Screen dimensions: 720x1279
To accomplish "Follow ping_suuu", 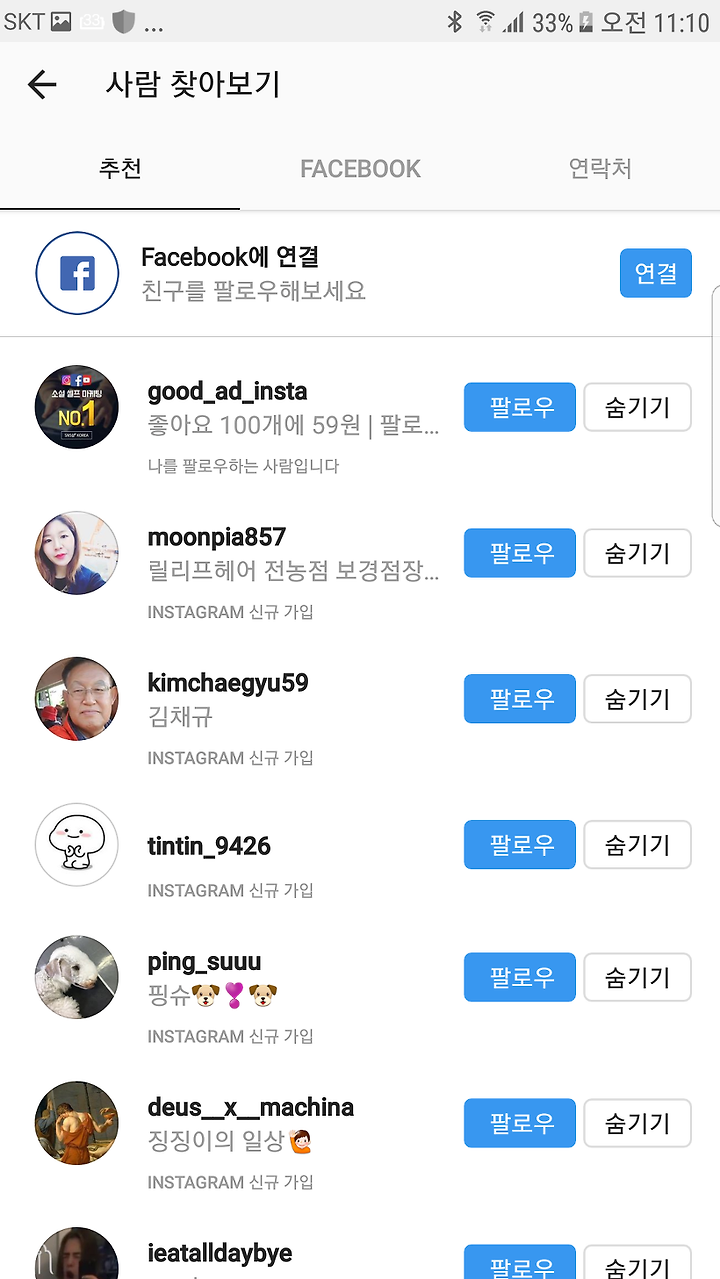I will tap(520, 977).
